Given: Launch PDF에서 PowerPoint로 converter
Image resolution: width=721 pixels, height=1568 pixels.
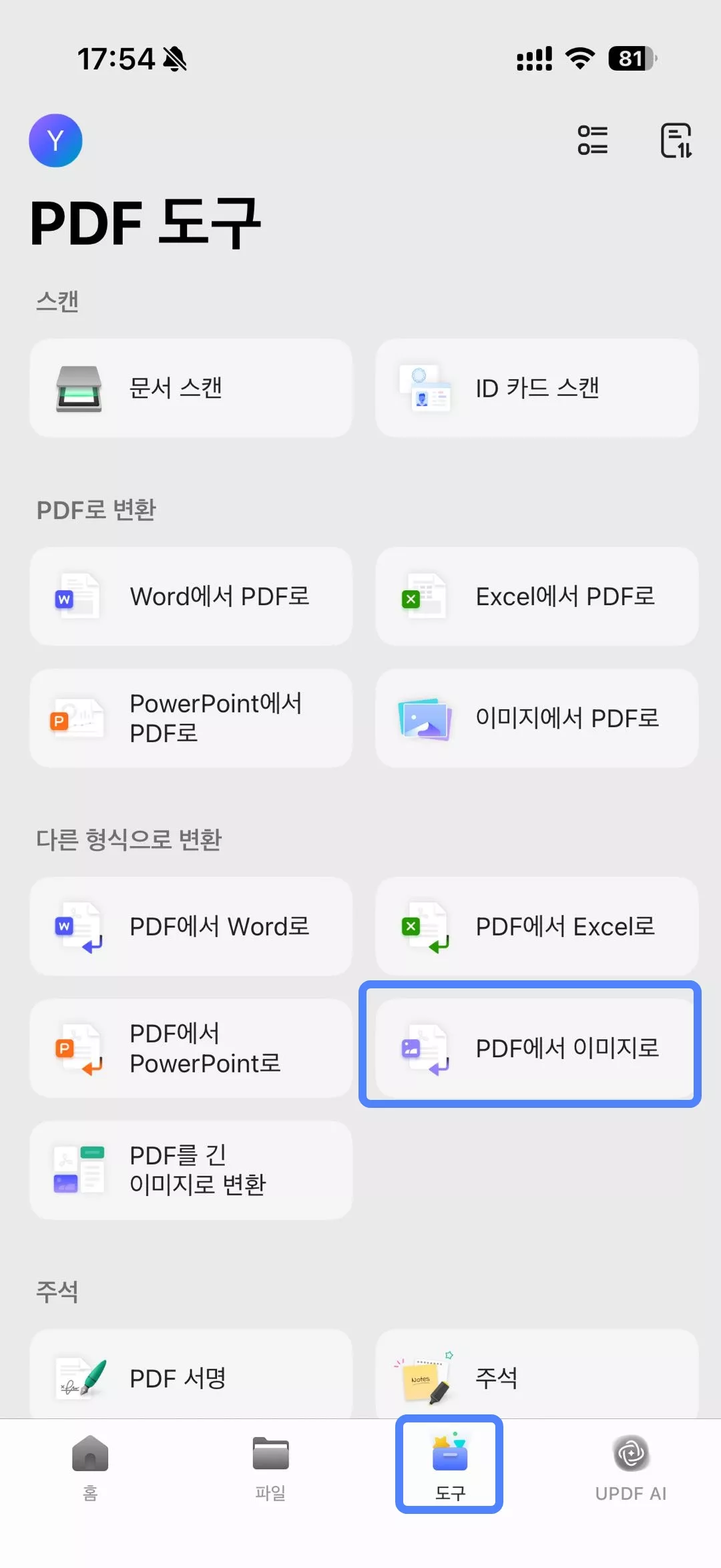Looking at the screenshot, I should (x=191, y=1048).
